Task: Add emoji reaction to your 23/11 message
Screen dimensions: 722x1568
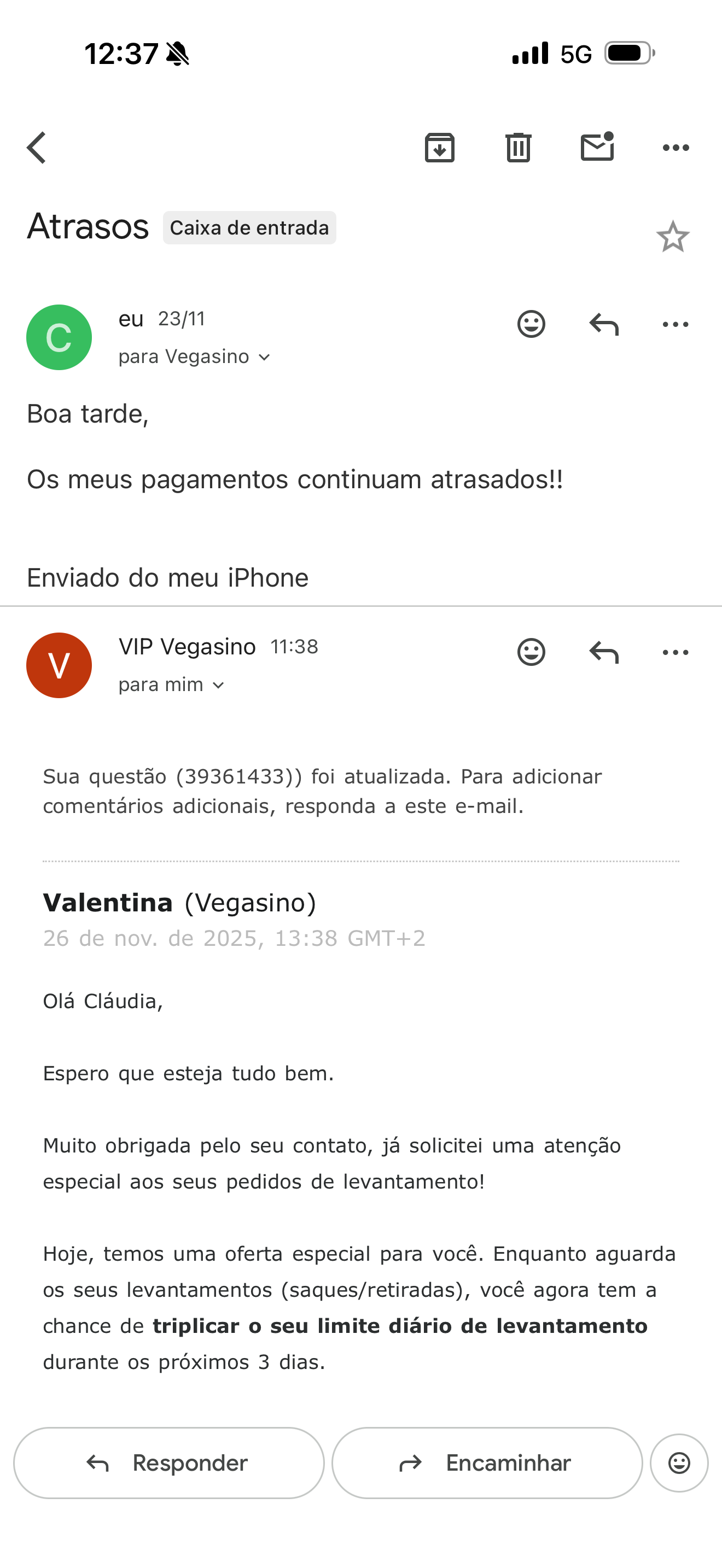Action: click(531, 324)
